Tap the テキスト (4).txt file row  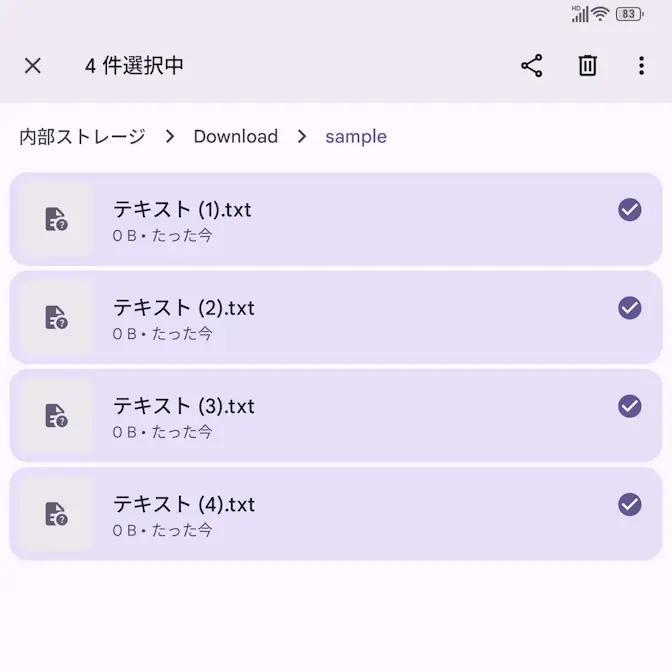(x=300, y=514)
